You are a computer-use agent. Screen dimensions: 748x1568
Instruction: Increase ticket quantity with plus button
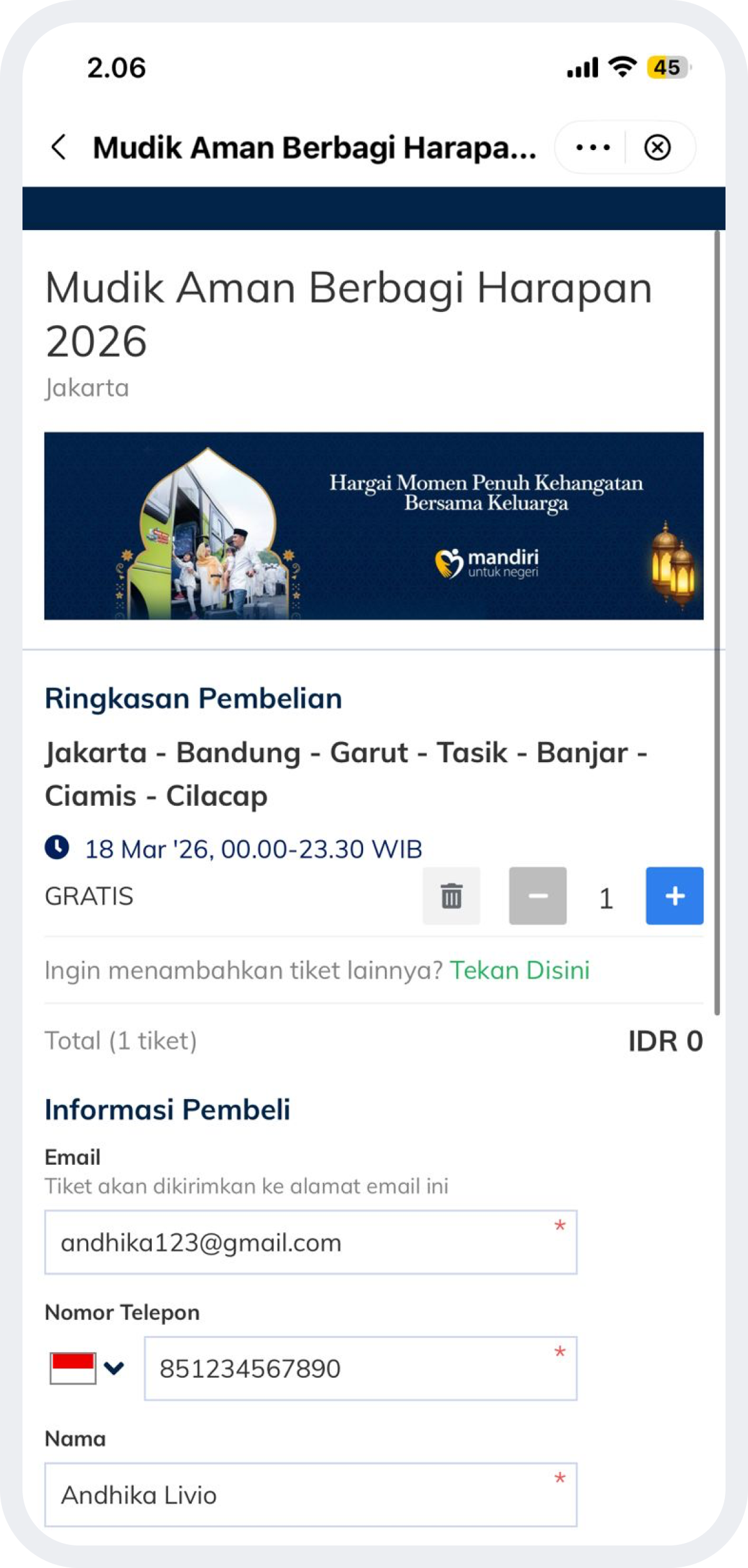tap(674, 895)
